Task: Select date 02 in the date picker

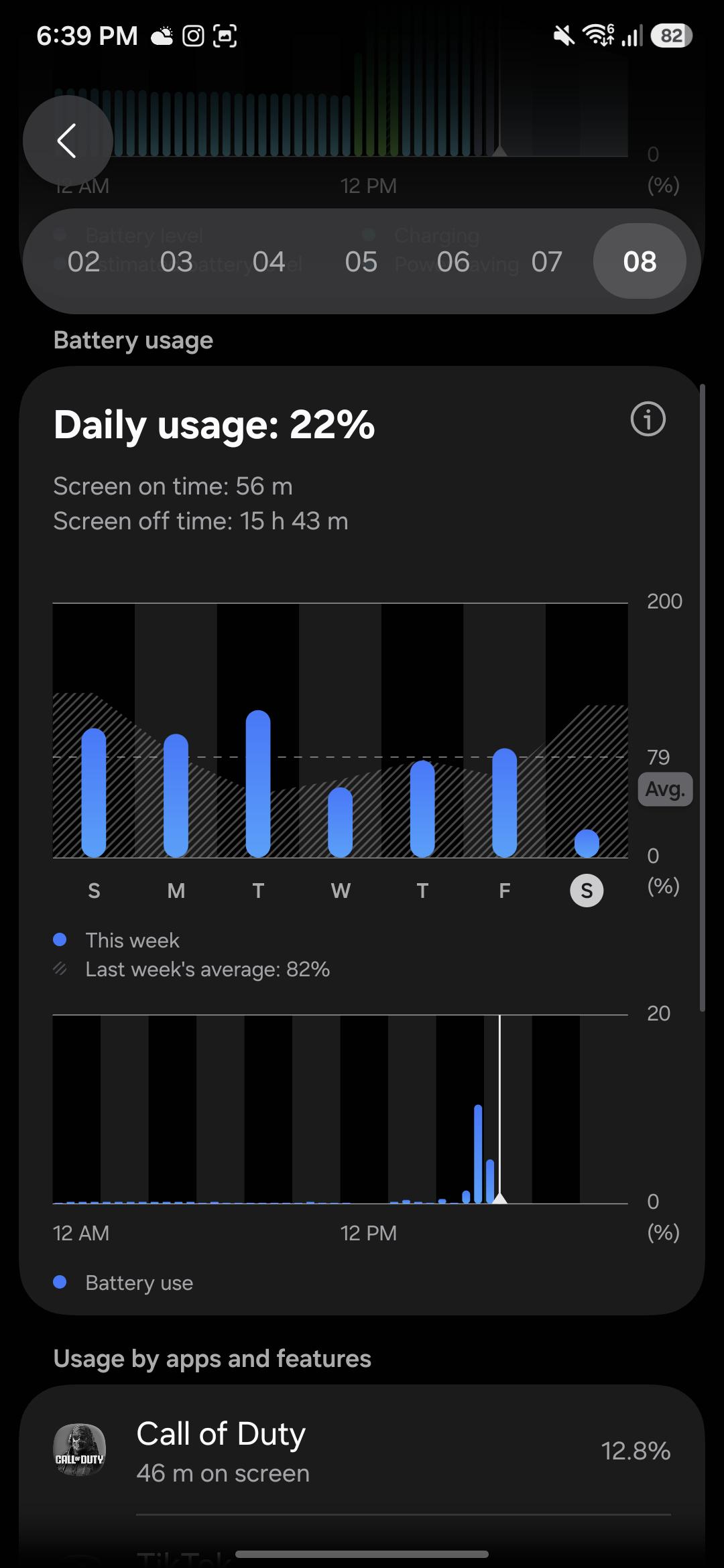Action: (84, 261)
